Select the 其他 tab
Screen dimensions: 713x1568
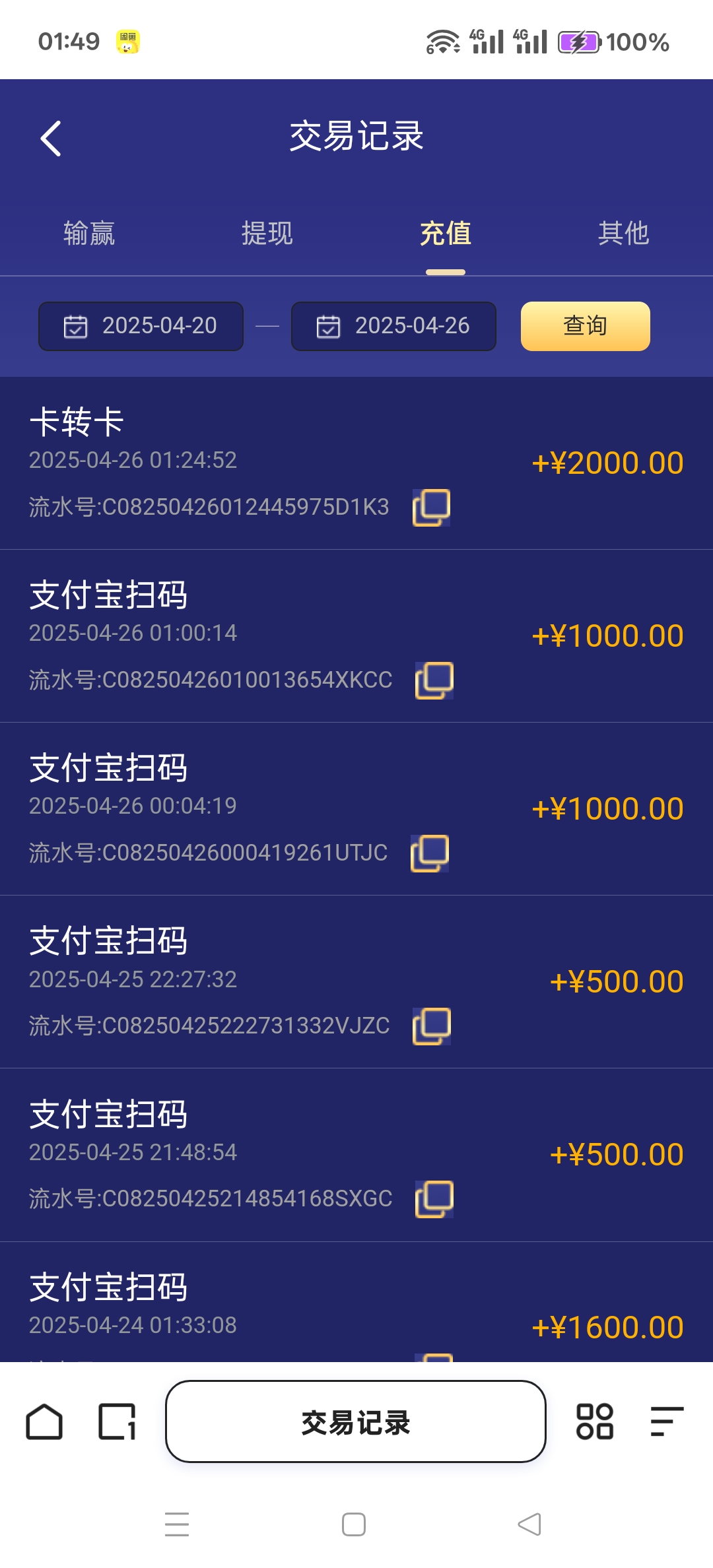click(623, 234)
